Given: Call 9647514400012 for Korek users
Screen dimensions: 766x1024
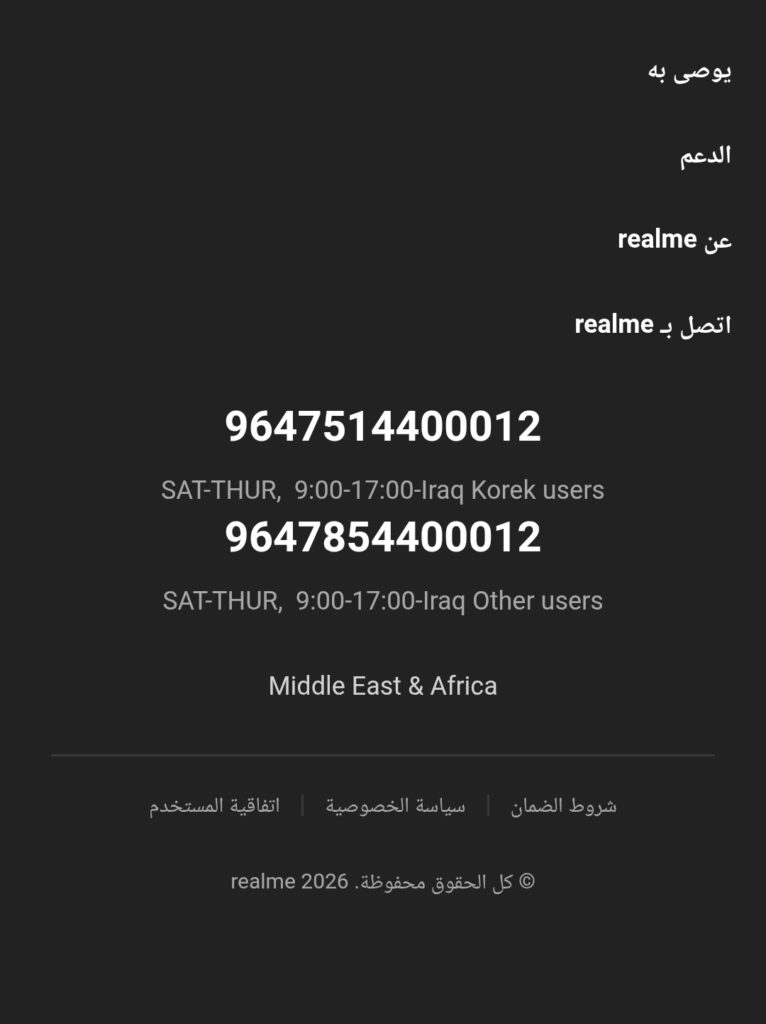Looking at the screenshot, I should [383, 428].
